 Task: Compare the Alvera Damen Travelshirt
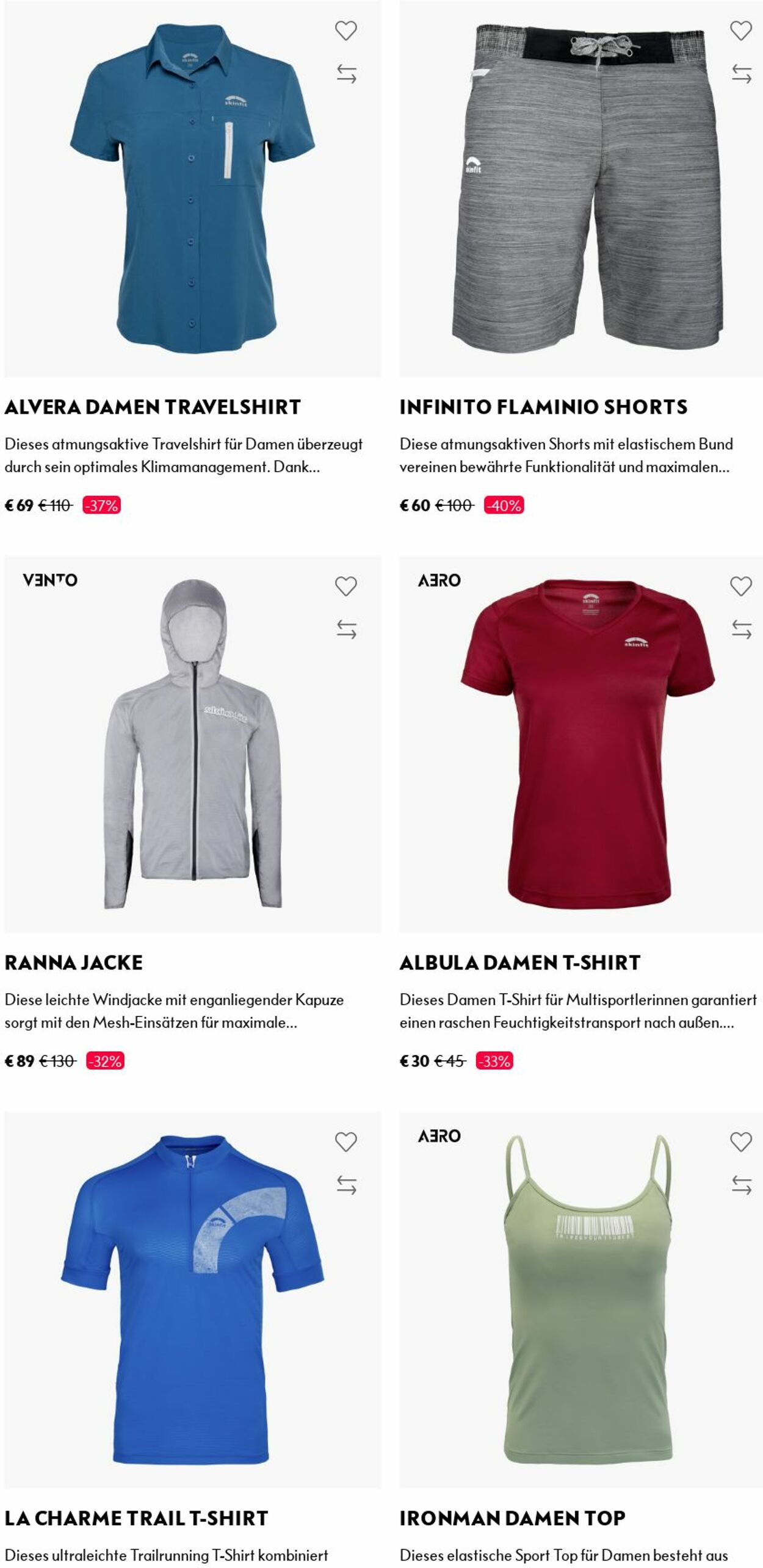coord(346,74)
